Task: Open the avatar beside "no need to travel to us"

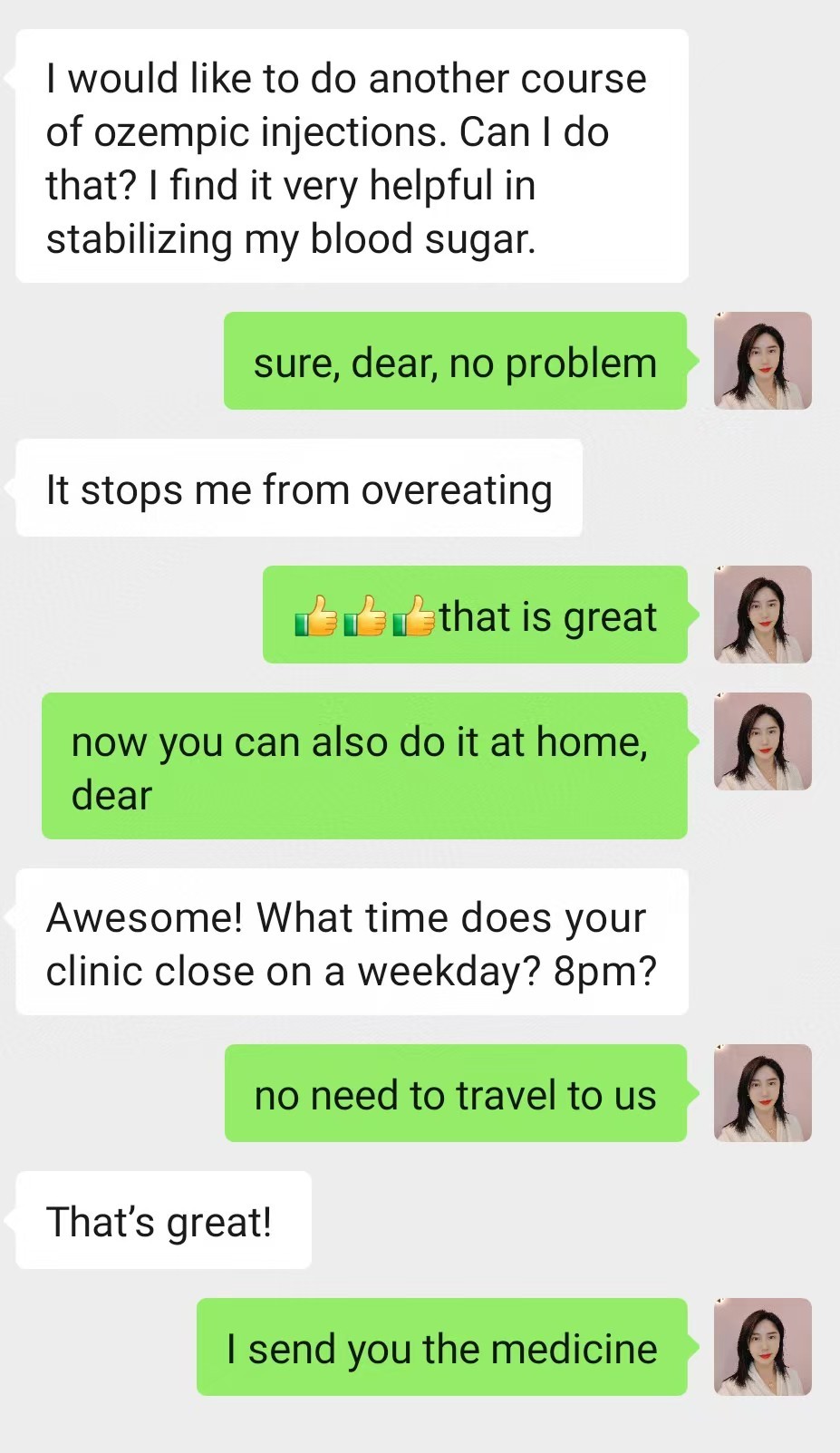Action: click(x=762, y=1093)
